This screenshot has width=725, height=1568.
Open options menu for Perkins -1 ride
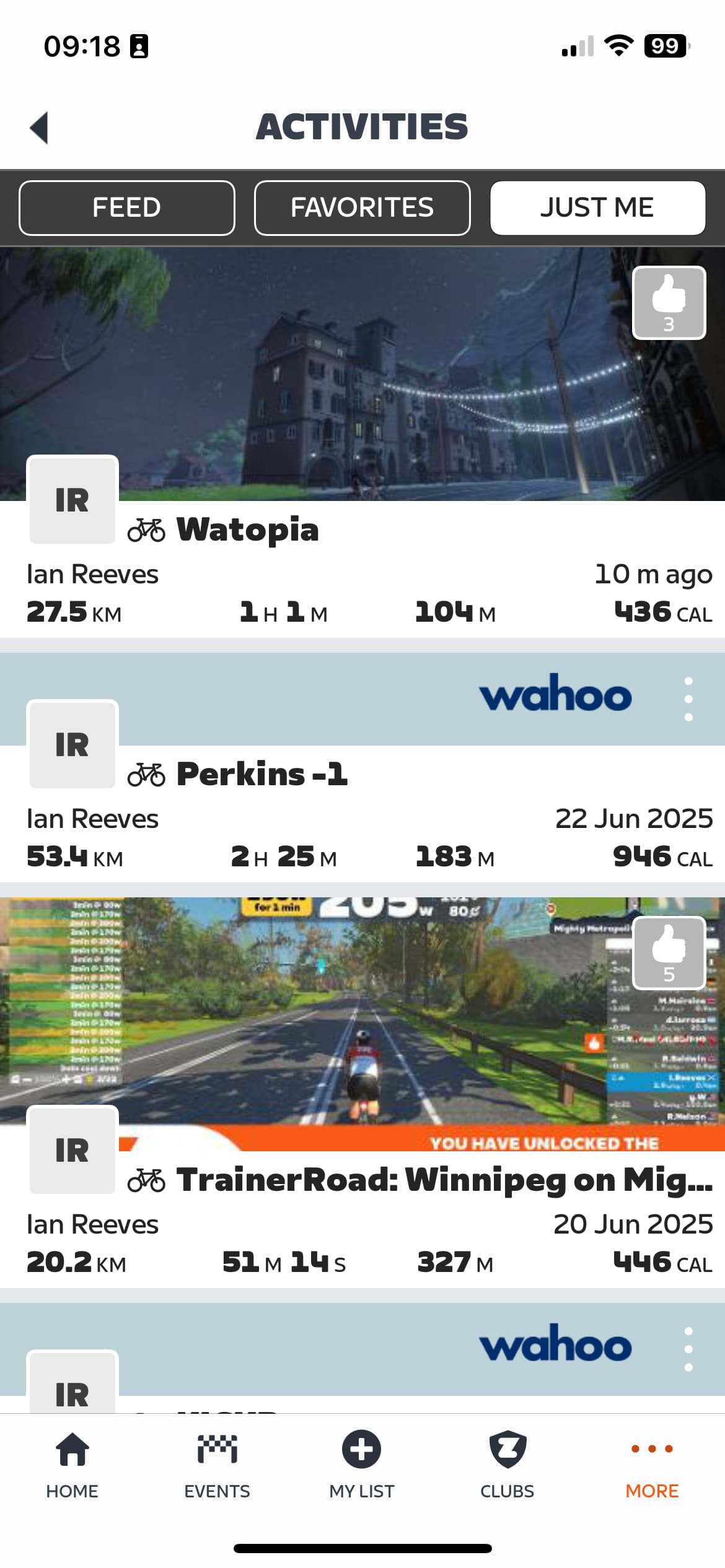pos(688,699)
